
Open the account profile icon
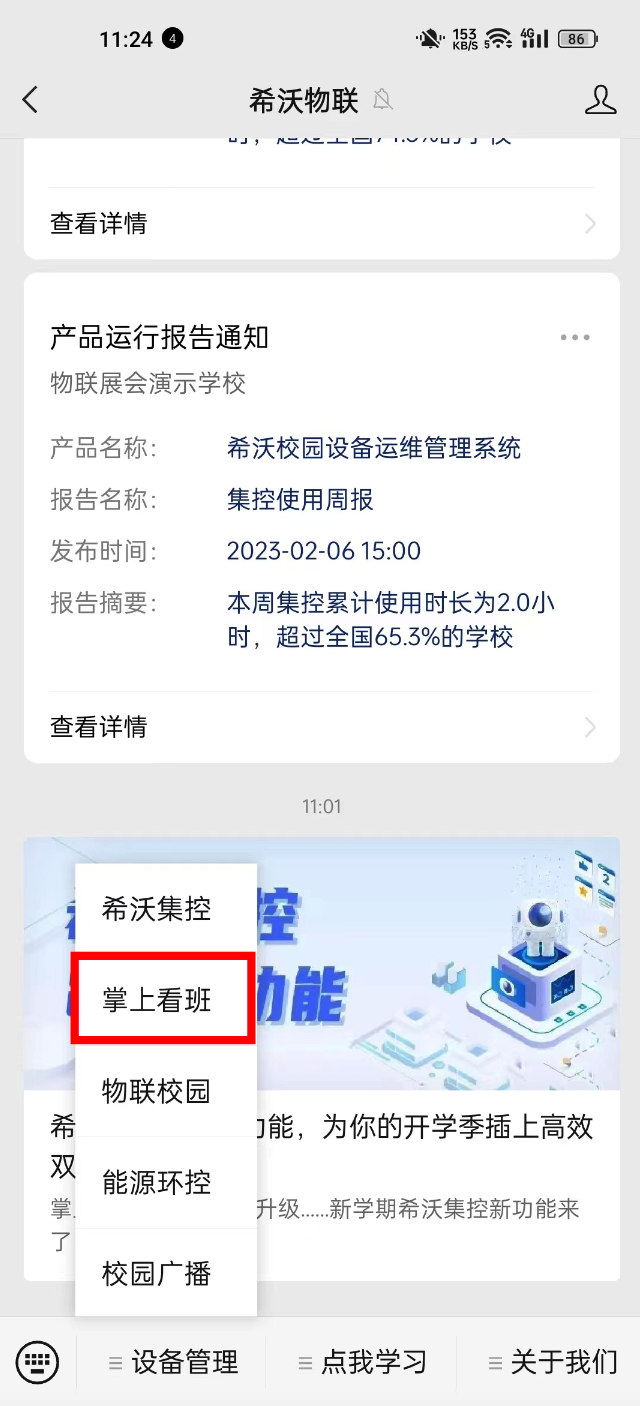(x=600, y=99)
